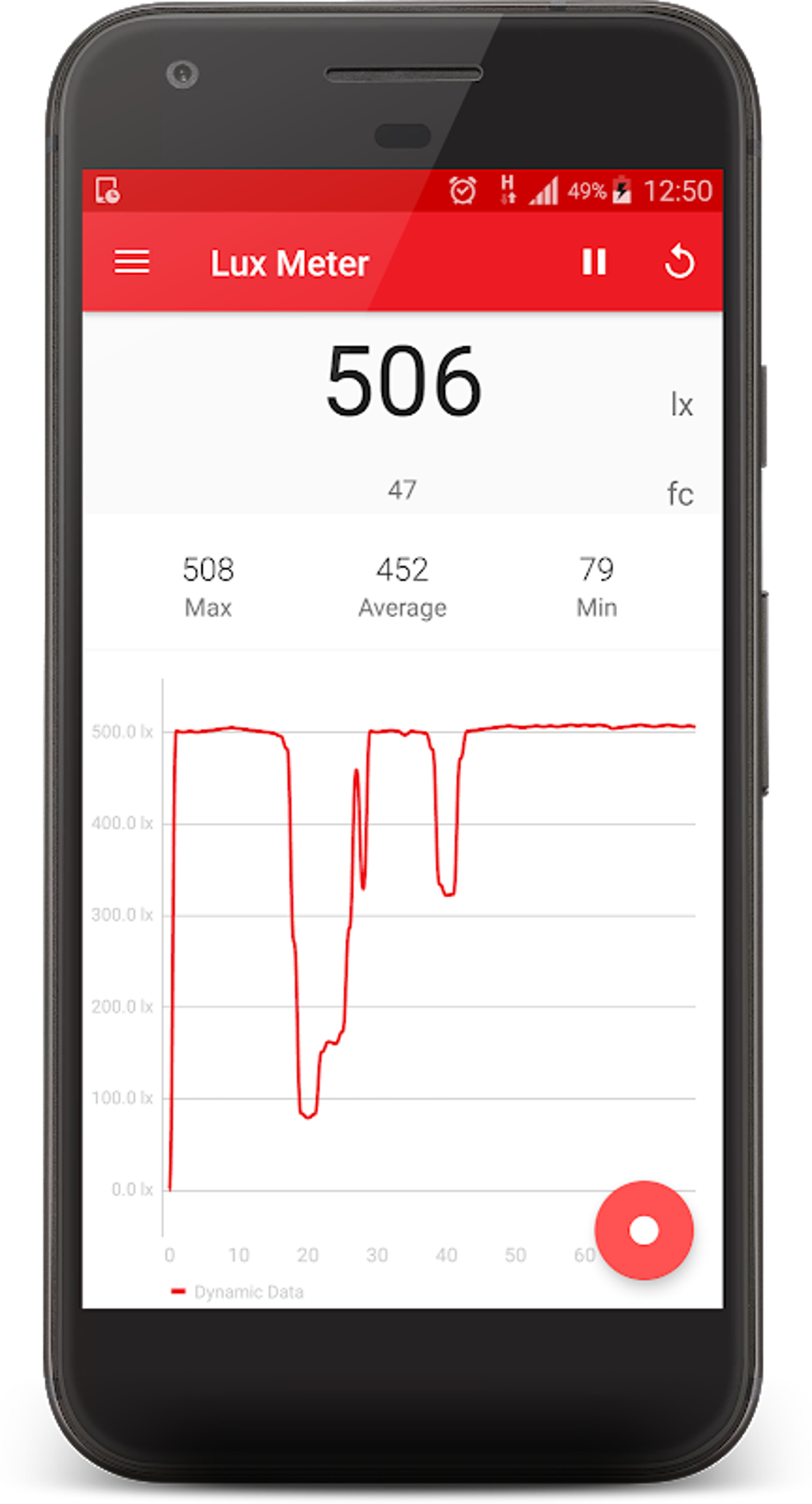Screen dimensions: 812x1504
Task: Tap the Min value 79
Action: pos(596,570)
